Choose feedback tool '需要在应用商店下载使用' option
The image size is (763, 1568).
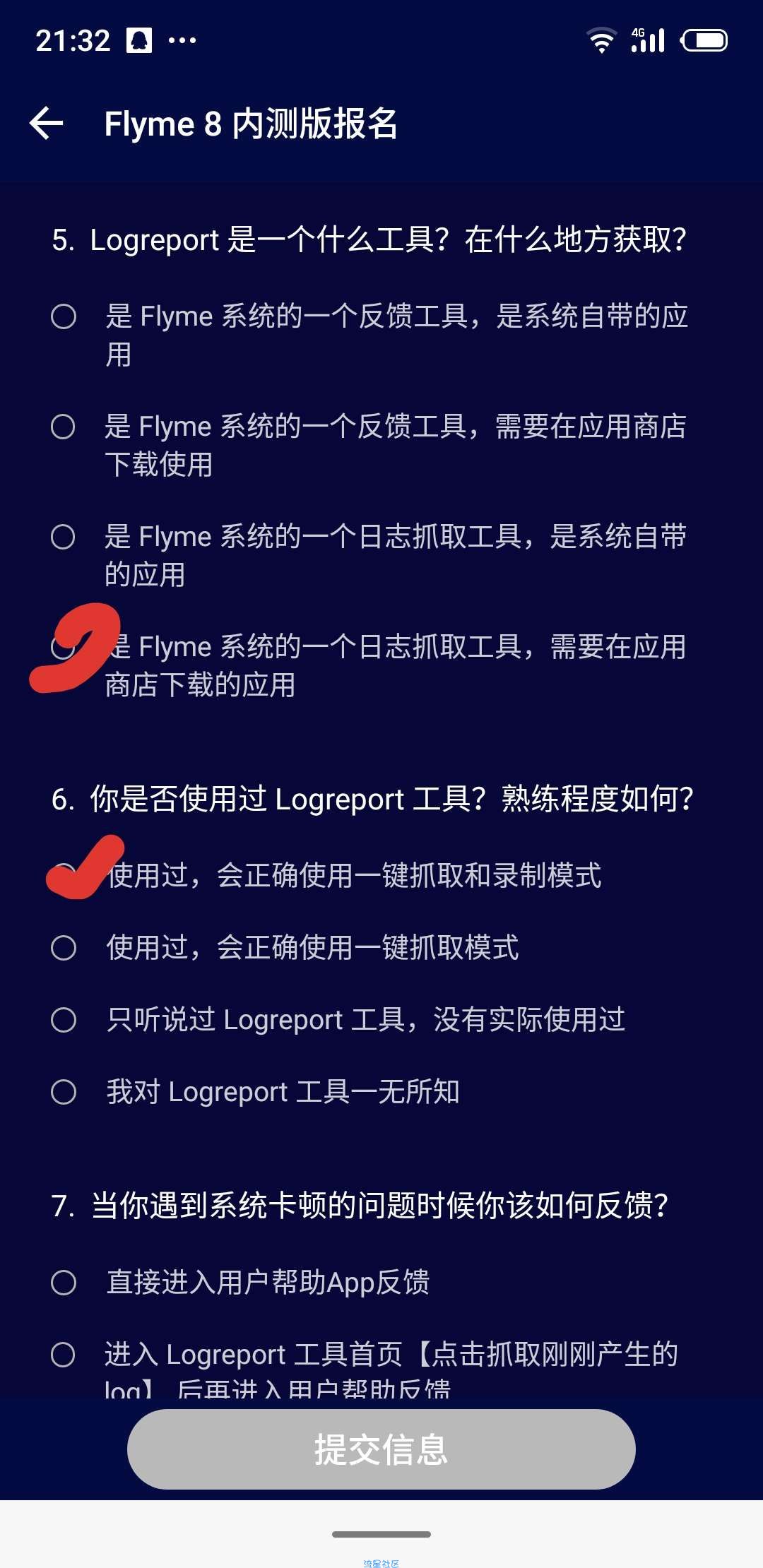64,427
